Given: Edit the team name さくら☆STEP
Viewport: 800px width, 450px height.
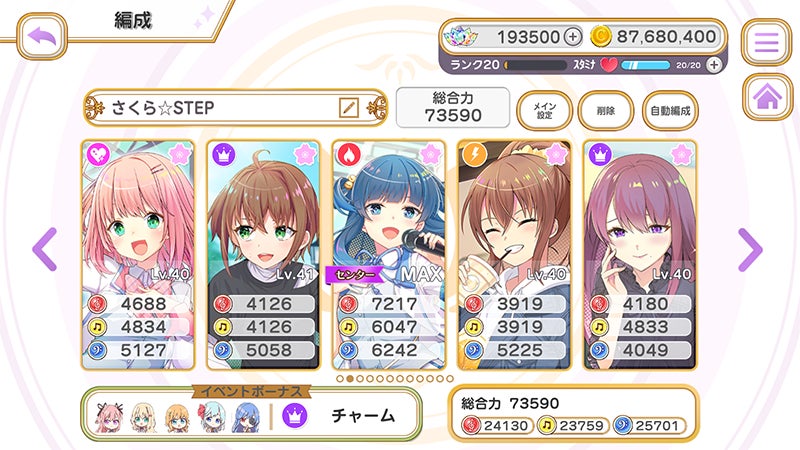Looking at the screenshot, I should [x=348, y=107].
